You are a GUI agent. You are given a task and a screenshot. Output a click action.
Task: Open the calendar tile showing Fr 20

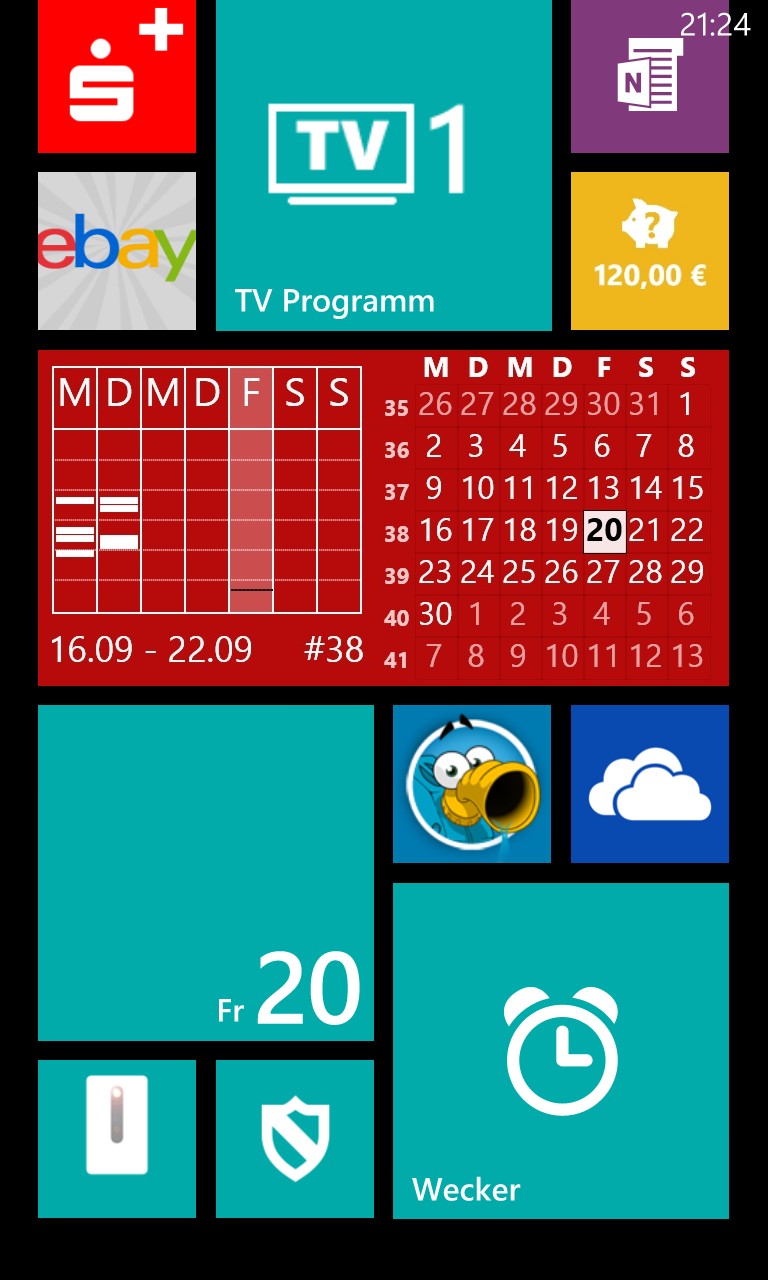point(206,873)
